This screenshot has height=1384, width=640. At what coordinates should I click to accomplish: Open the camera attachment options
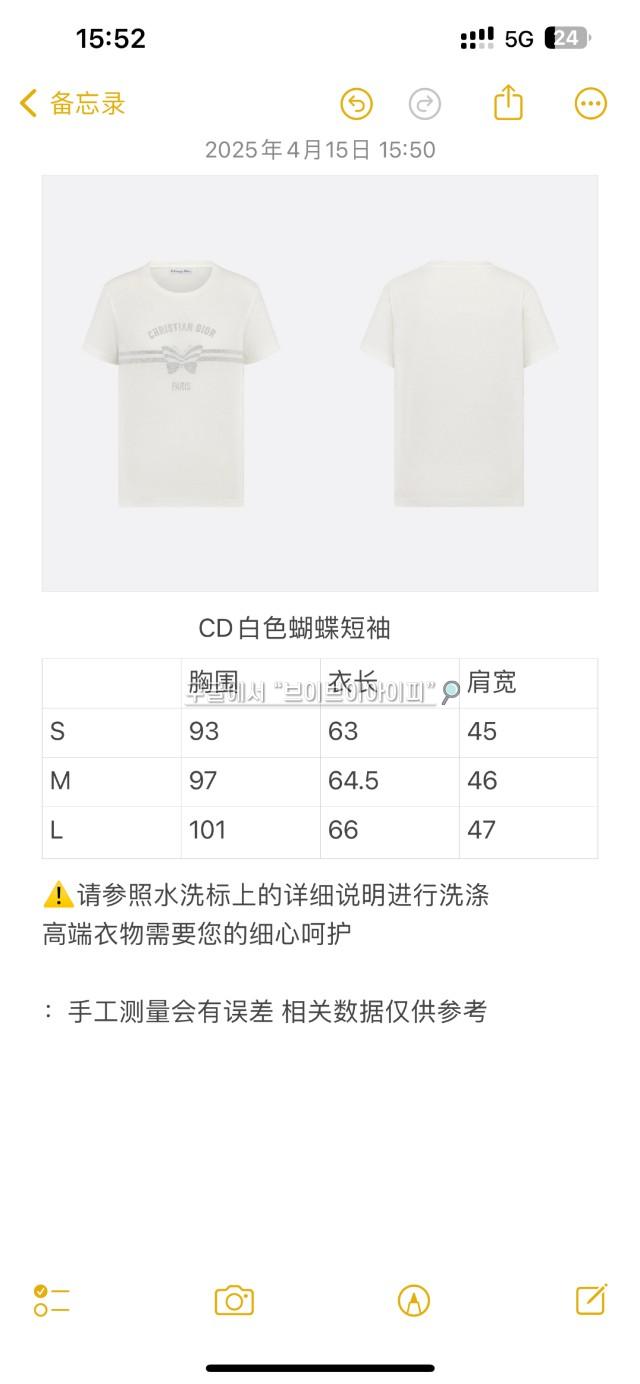(234, 1300)
